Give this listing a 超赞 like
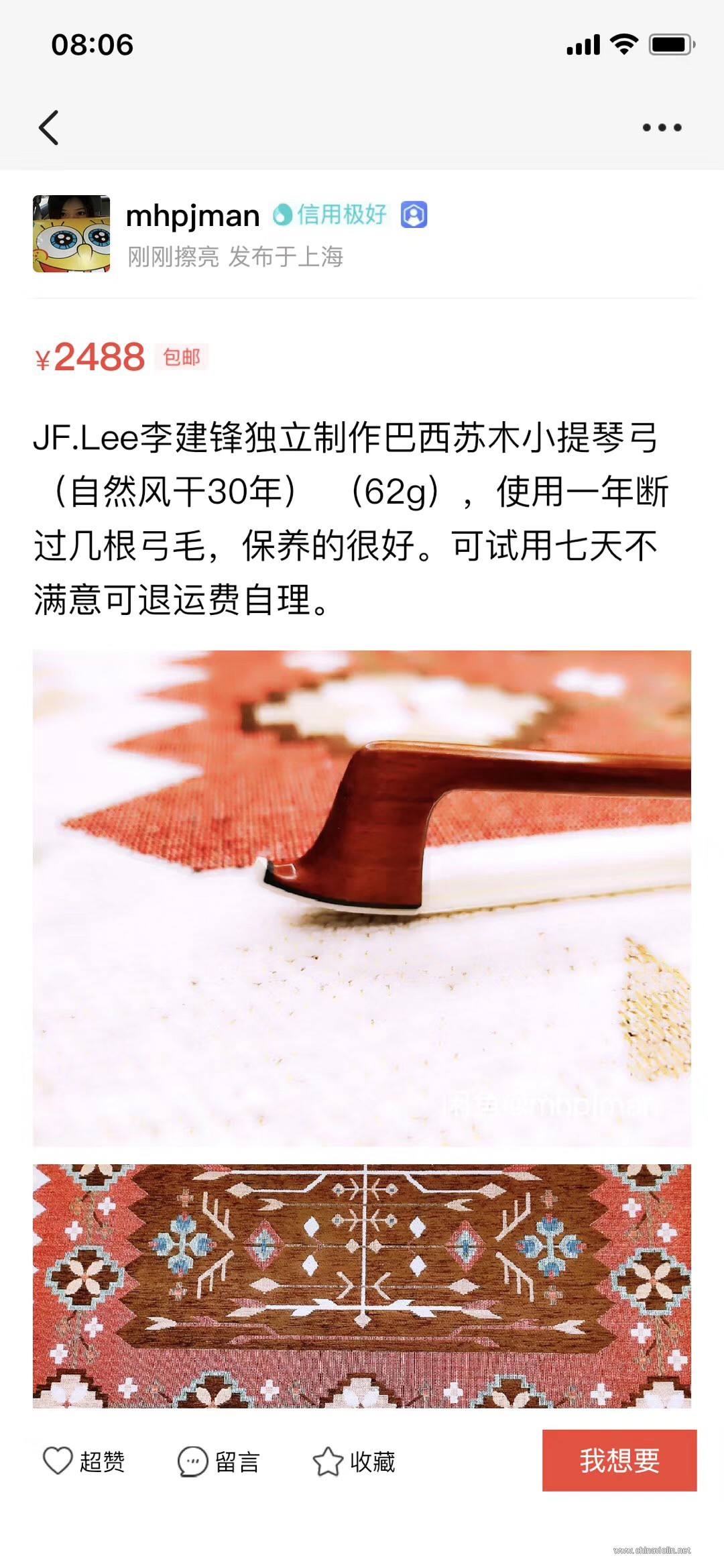 point(84,1461)
